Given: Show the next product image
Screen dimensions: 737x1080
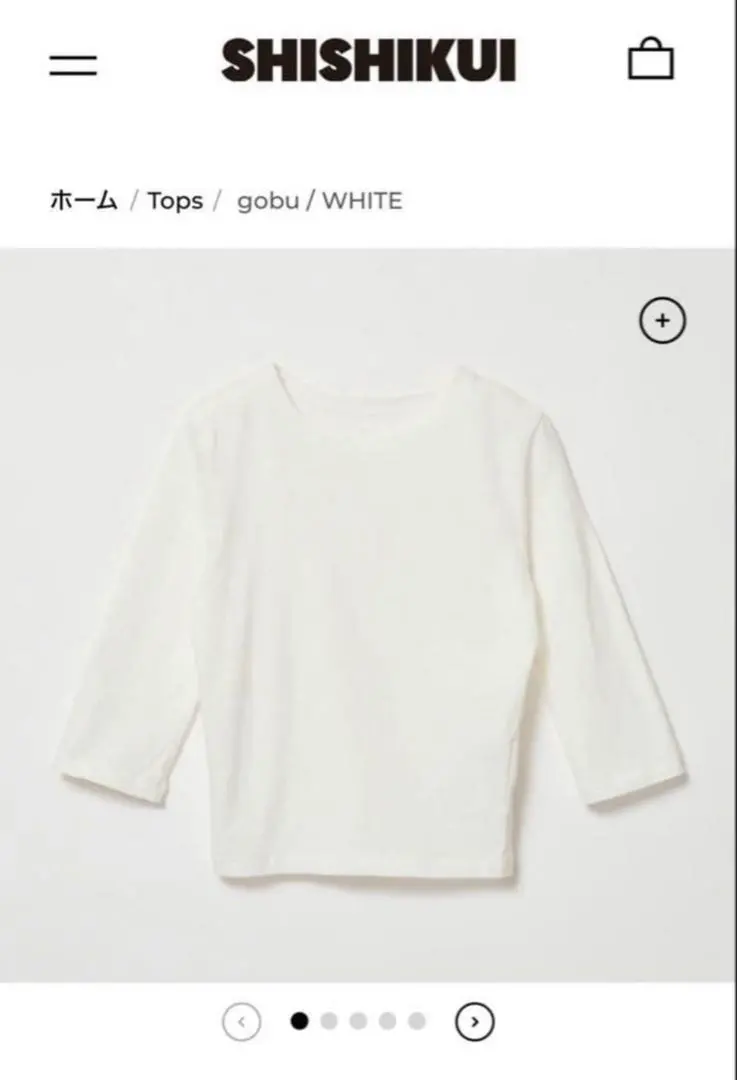Looking at the screenshot, I should pos(474,1021).
